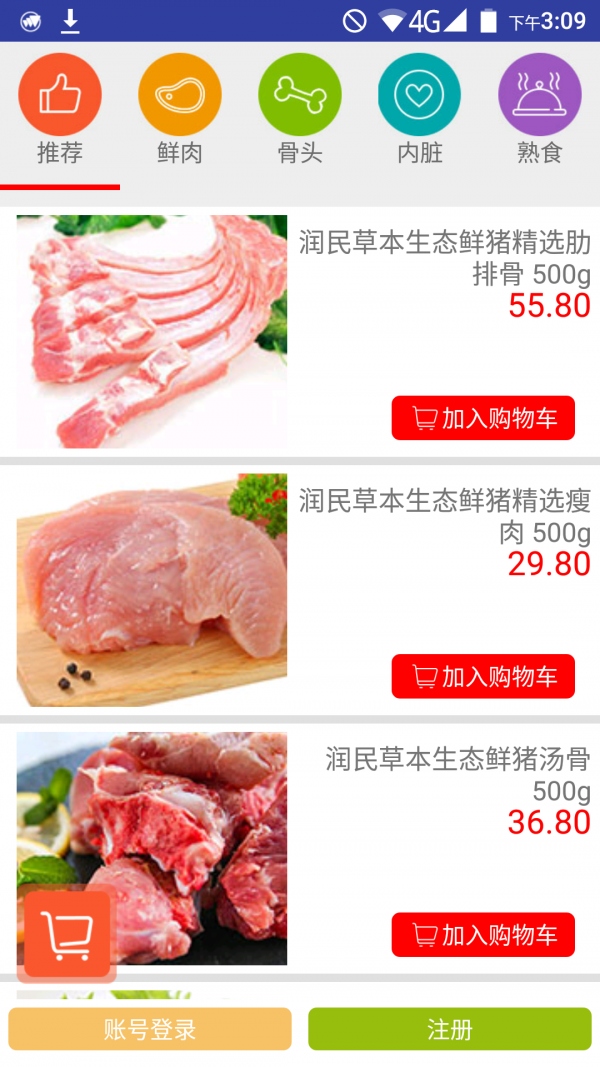View the 精选瘦肉 product image
Viewport: 600px width, 1067px height.
(152, 590)
